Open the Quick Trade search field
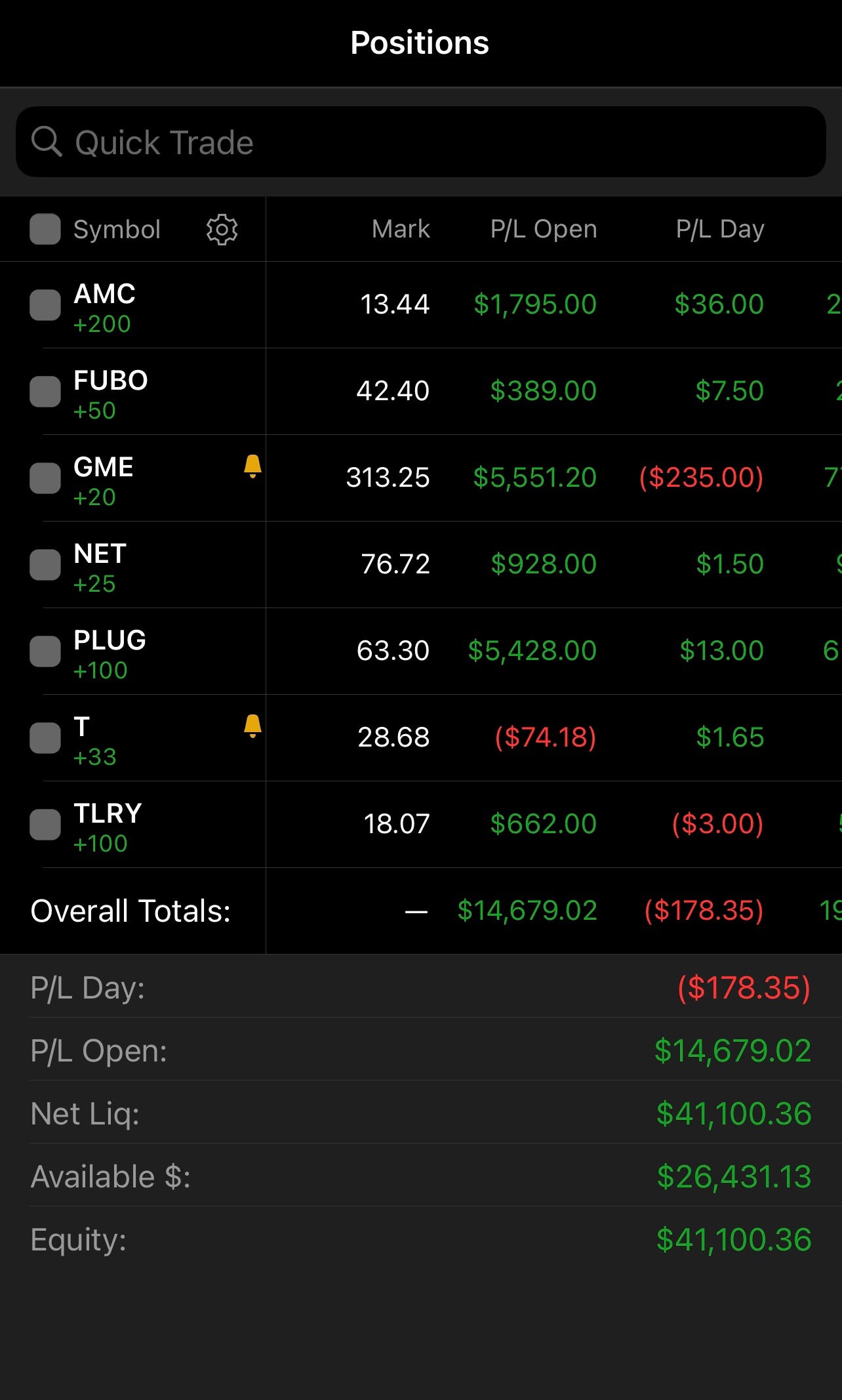 (420, 142)
